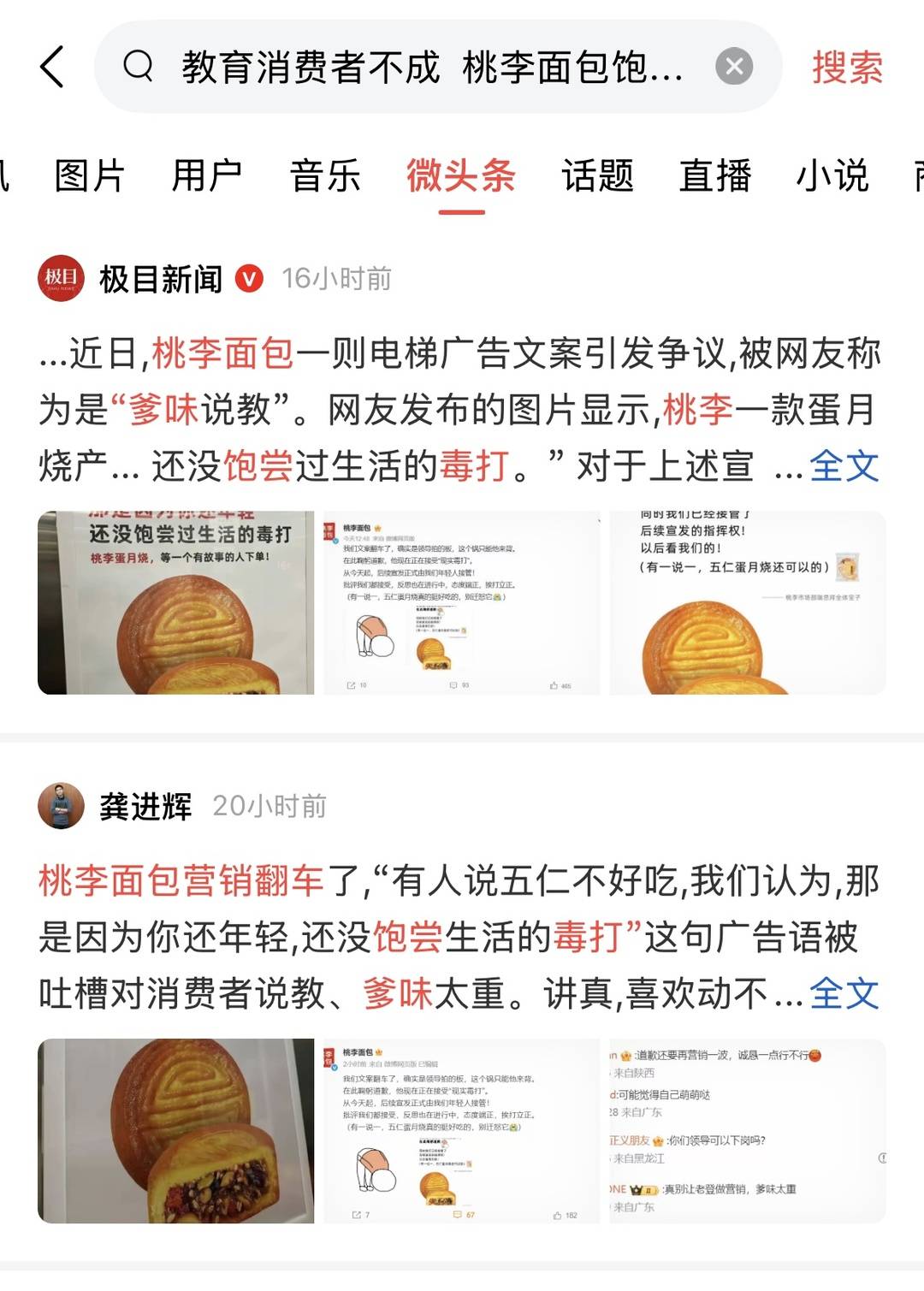
Task: Select the 微头条 tab
Action: coord(460,176)
